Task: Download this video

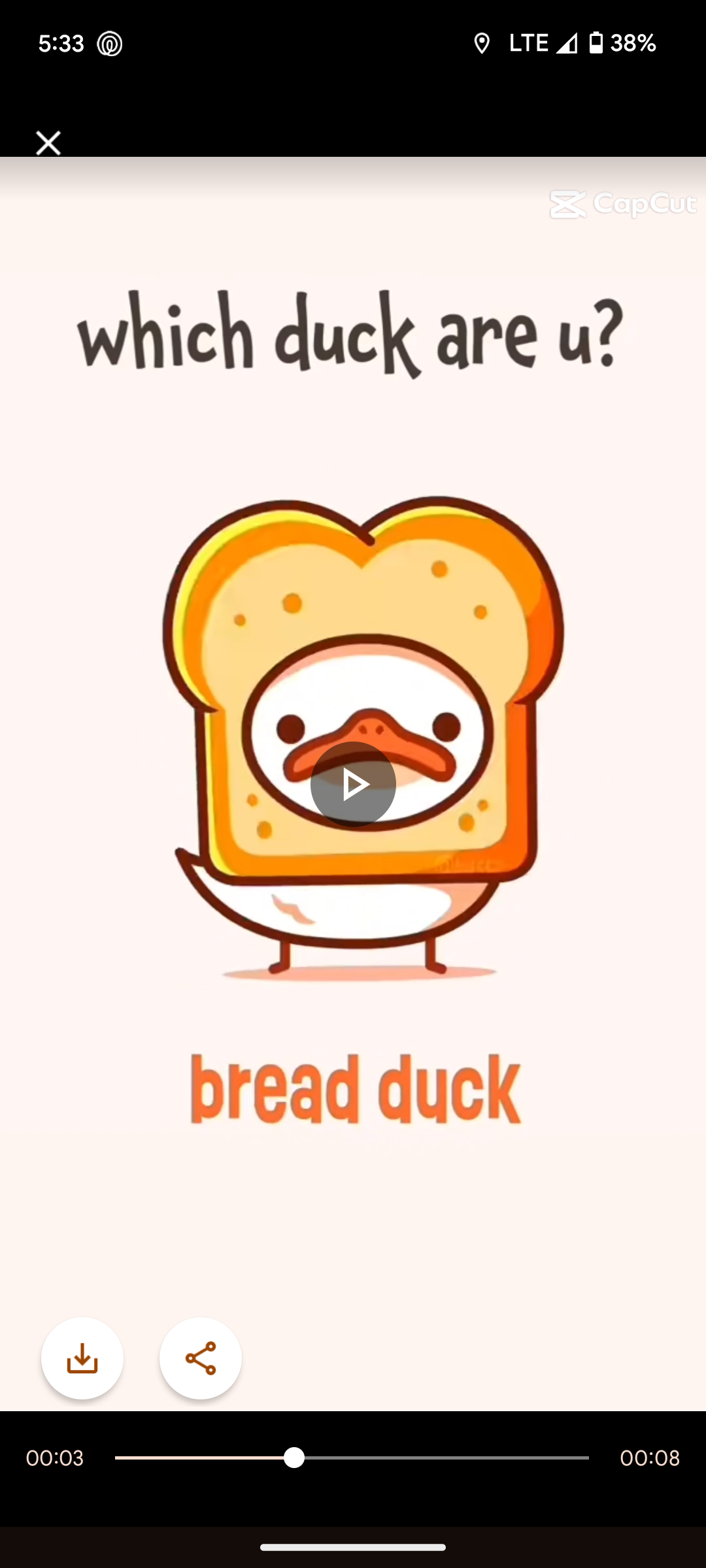Action: tap(82, 1358)
